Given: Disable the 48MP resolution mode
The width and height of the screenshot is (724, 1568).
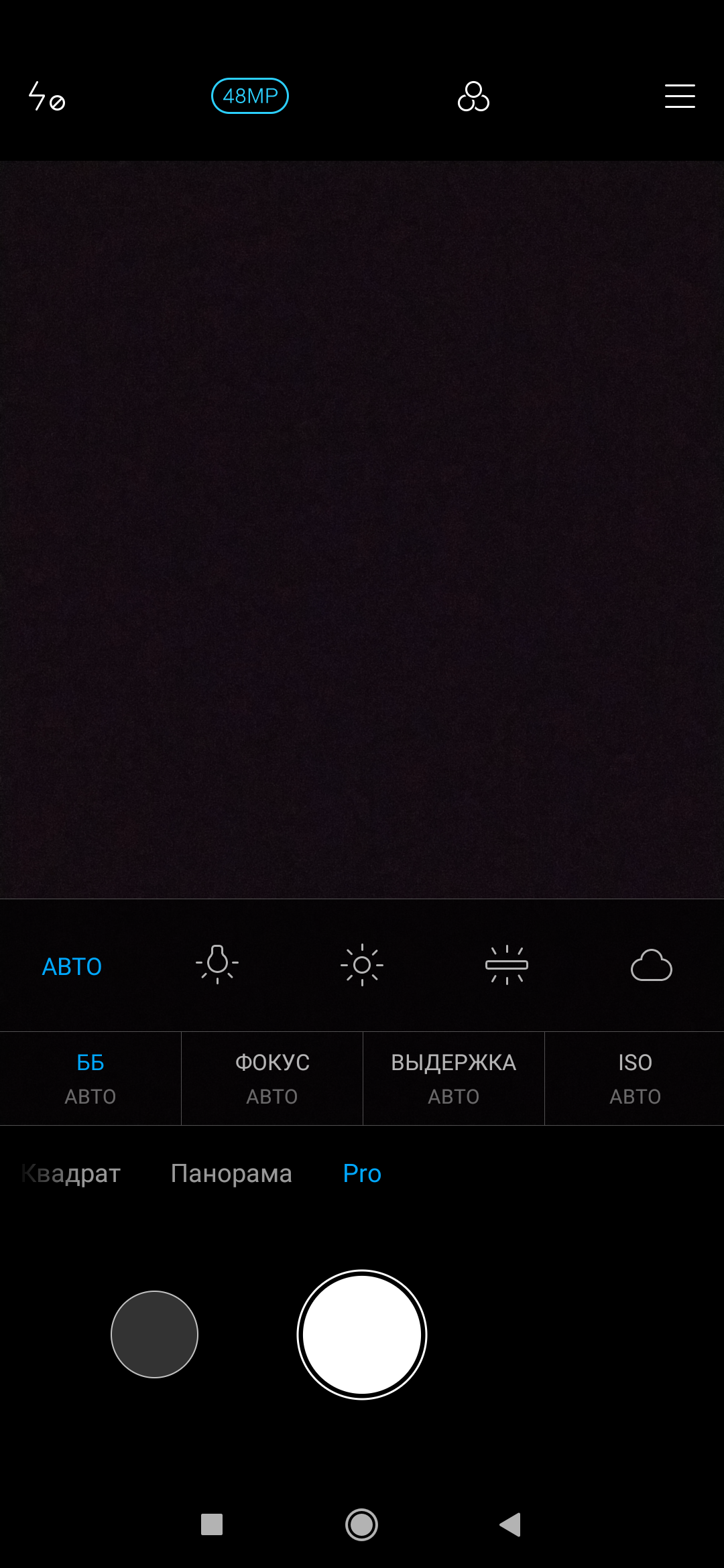Looking at the screenshot, I should click(x=250, y=96).
